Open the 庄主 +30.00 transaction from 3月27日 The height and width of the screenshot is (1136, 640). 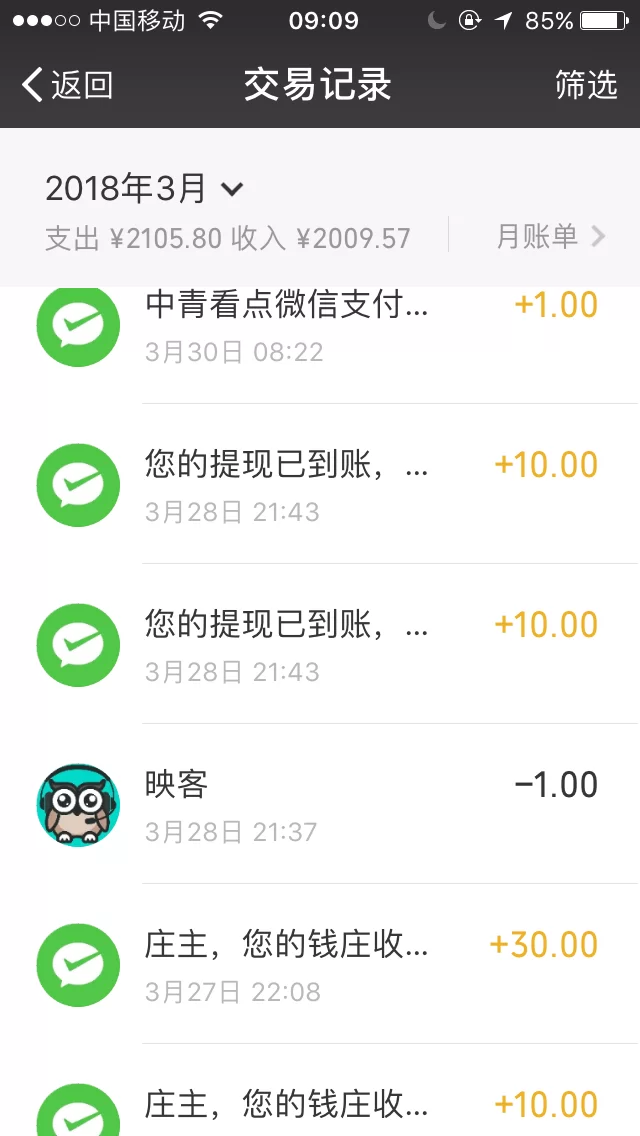(320, 964)
